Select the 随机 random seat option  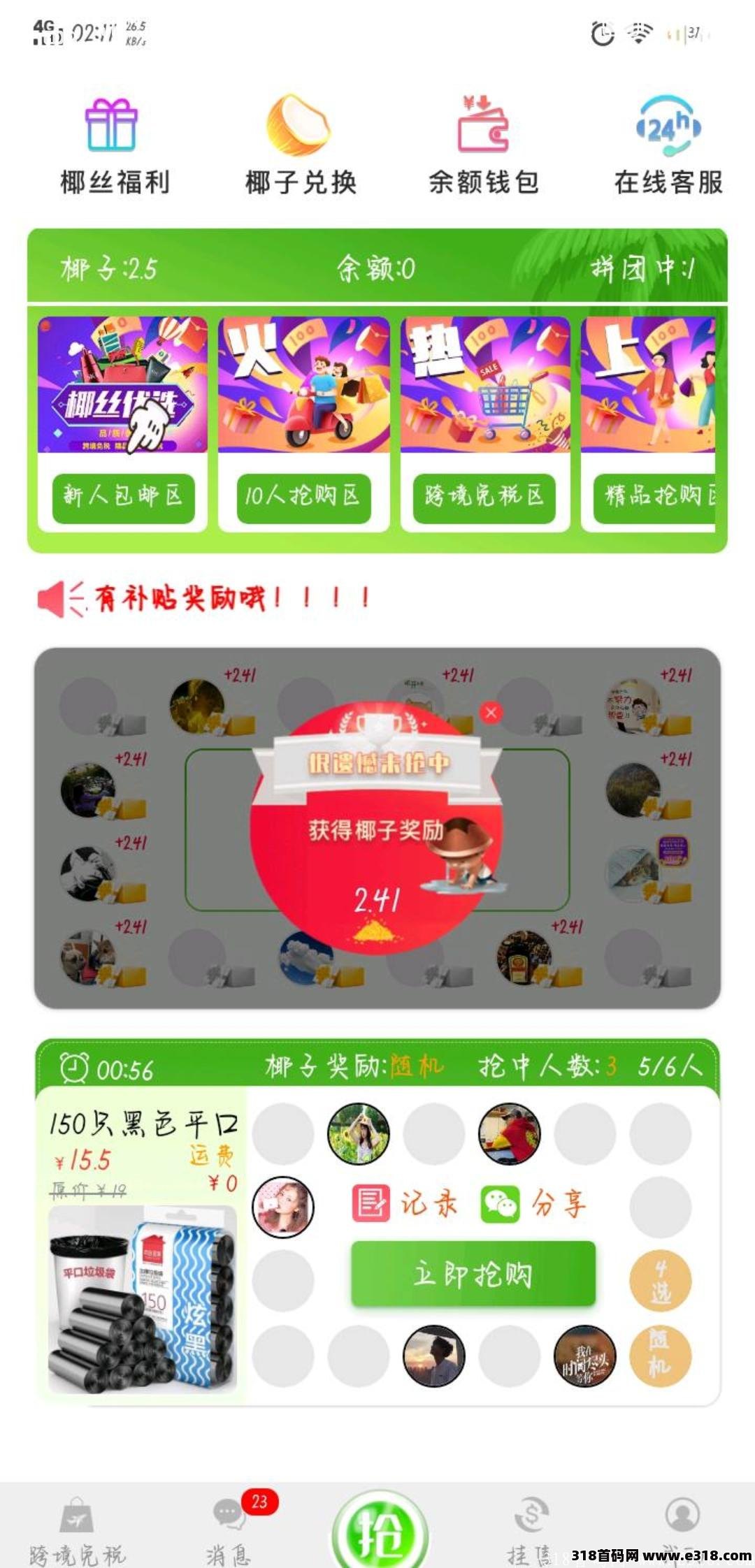coord(661,1356)
